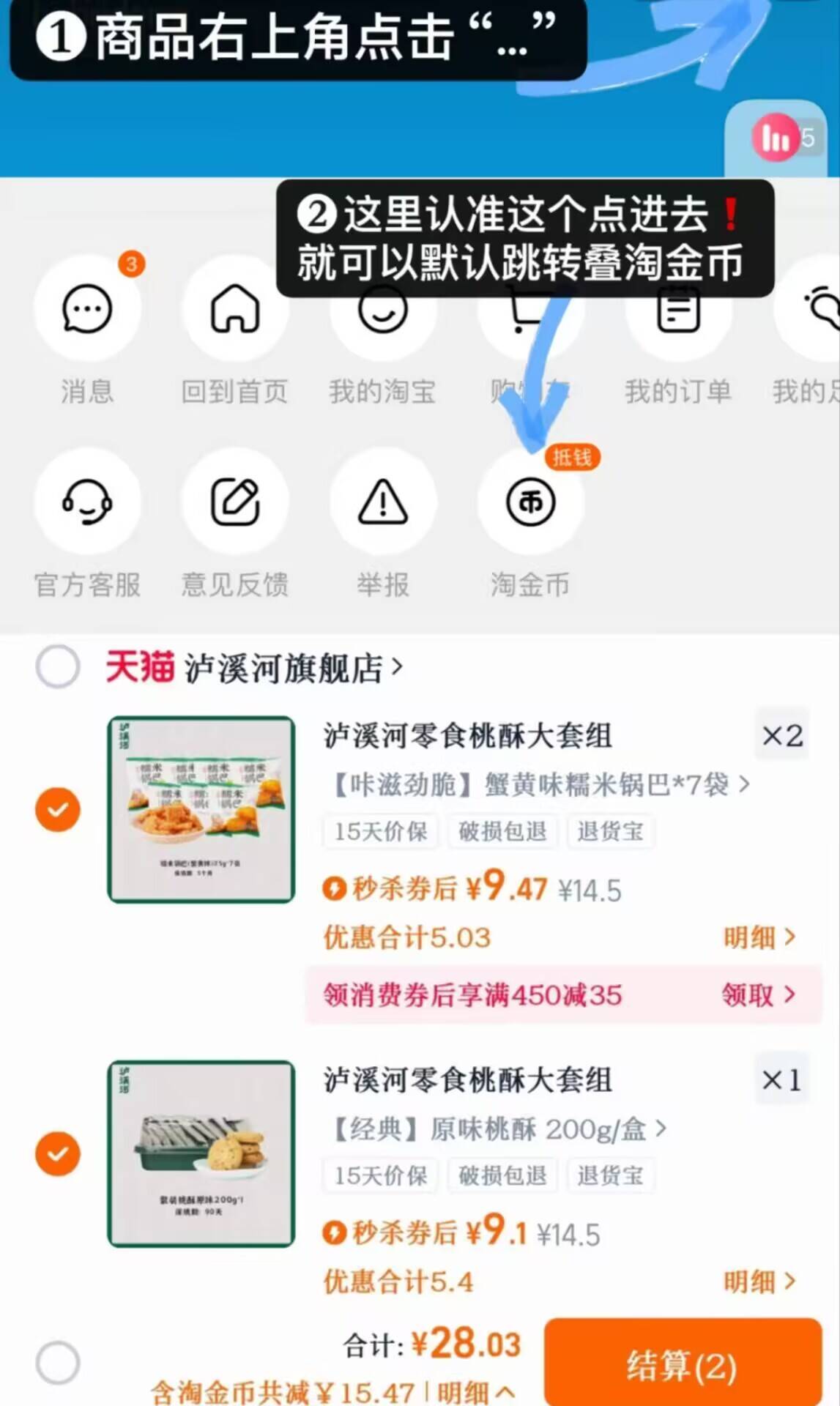Select the 回到首页 home icon

pyautogui.click(x=235, y=310)
